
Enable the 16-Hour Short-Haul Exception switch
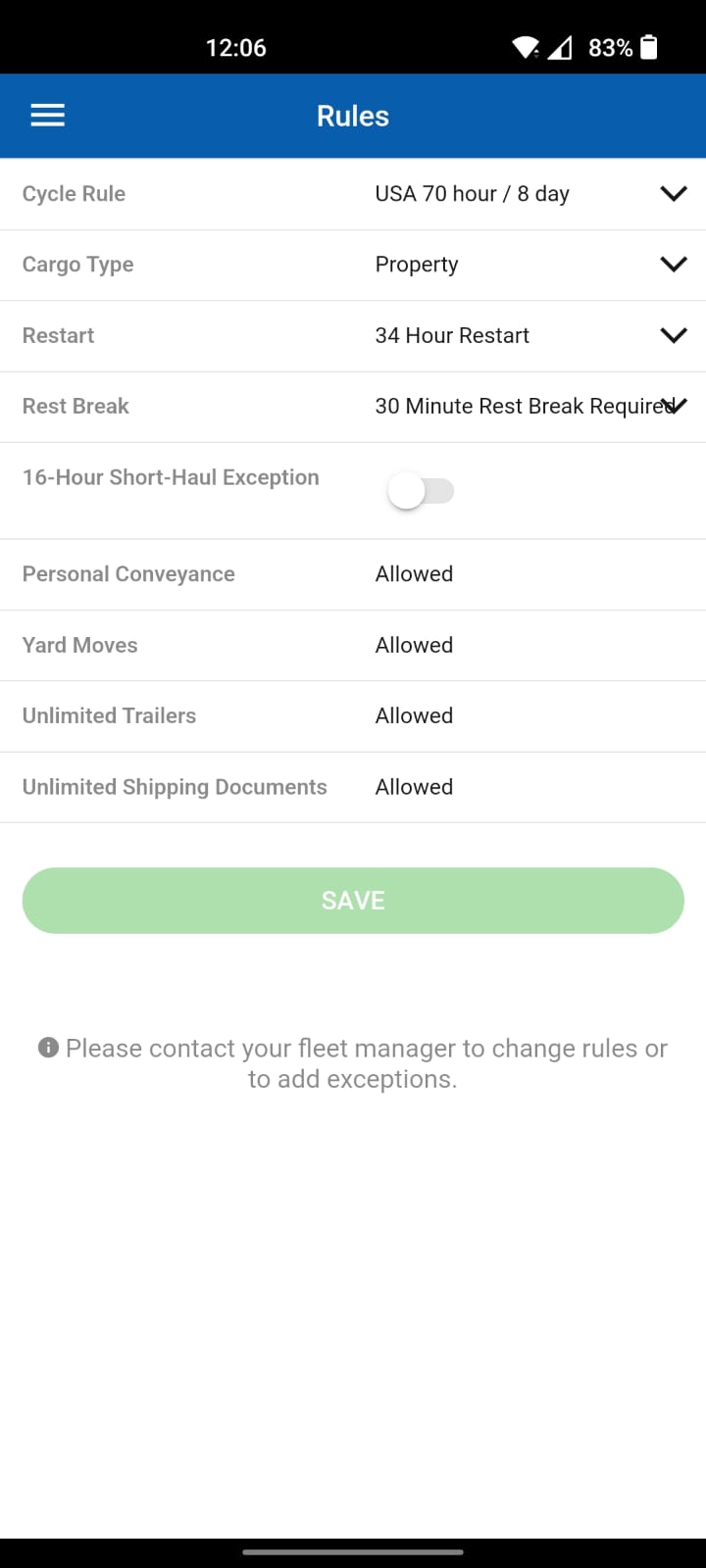click(422, 491)
